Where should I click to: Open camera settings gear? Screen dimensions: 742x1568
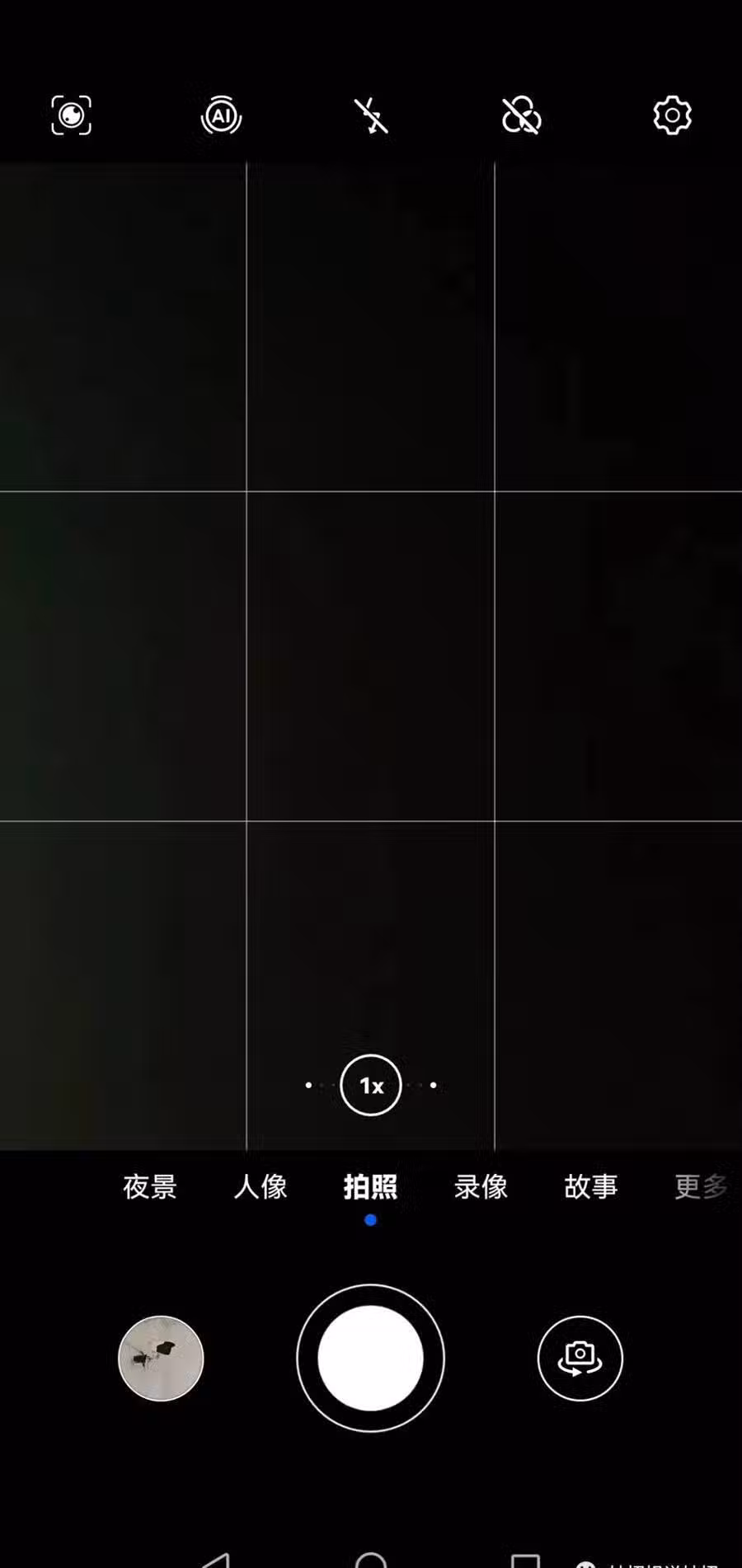[x=672, y=115]
